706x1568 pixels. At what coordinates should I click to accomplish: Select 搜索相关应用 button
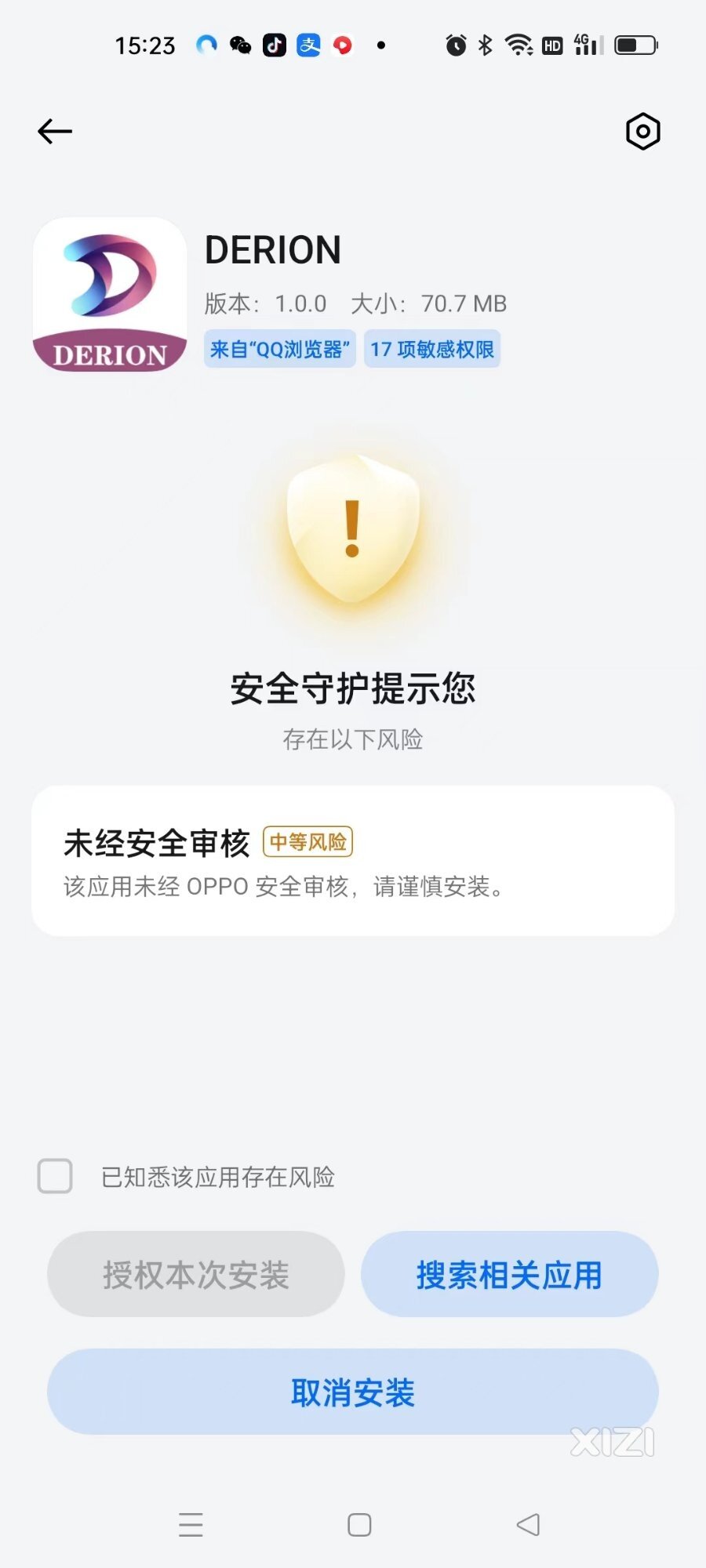(509, 1274)
